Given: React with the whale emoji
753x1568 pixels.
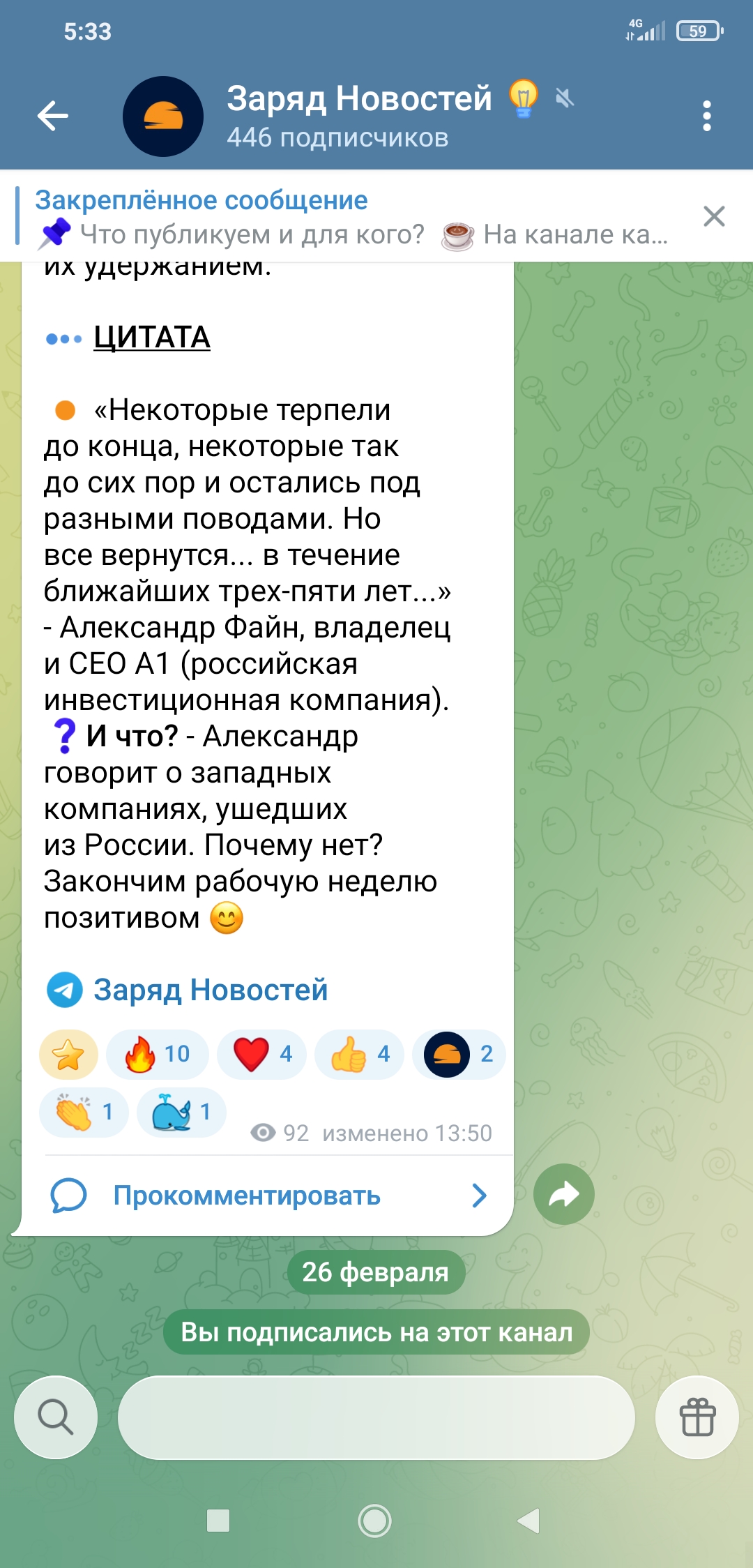Looking at the screenshot, I should click(181, 1112).
